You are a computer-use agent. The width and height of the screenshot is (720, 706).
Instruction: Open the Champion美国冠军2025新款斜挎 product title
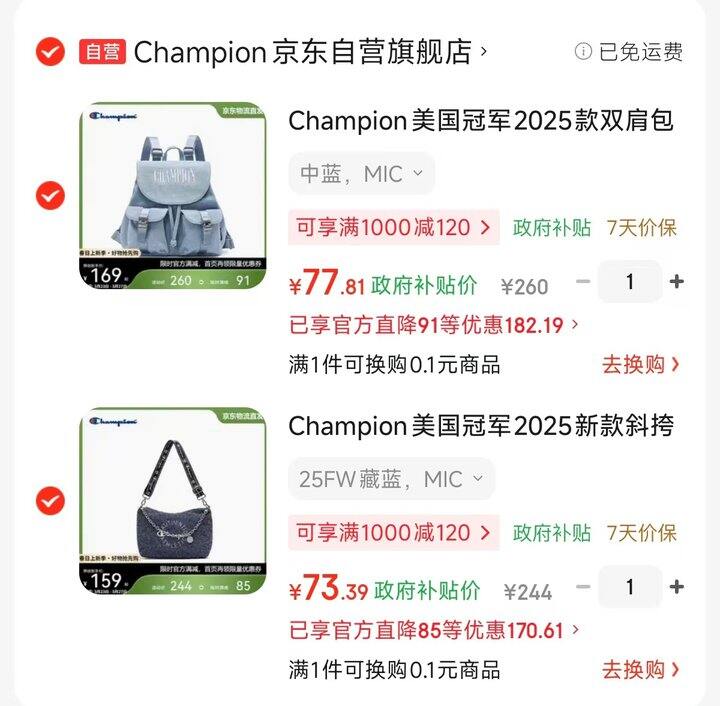[481, 426]
